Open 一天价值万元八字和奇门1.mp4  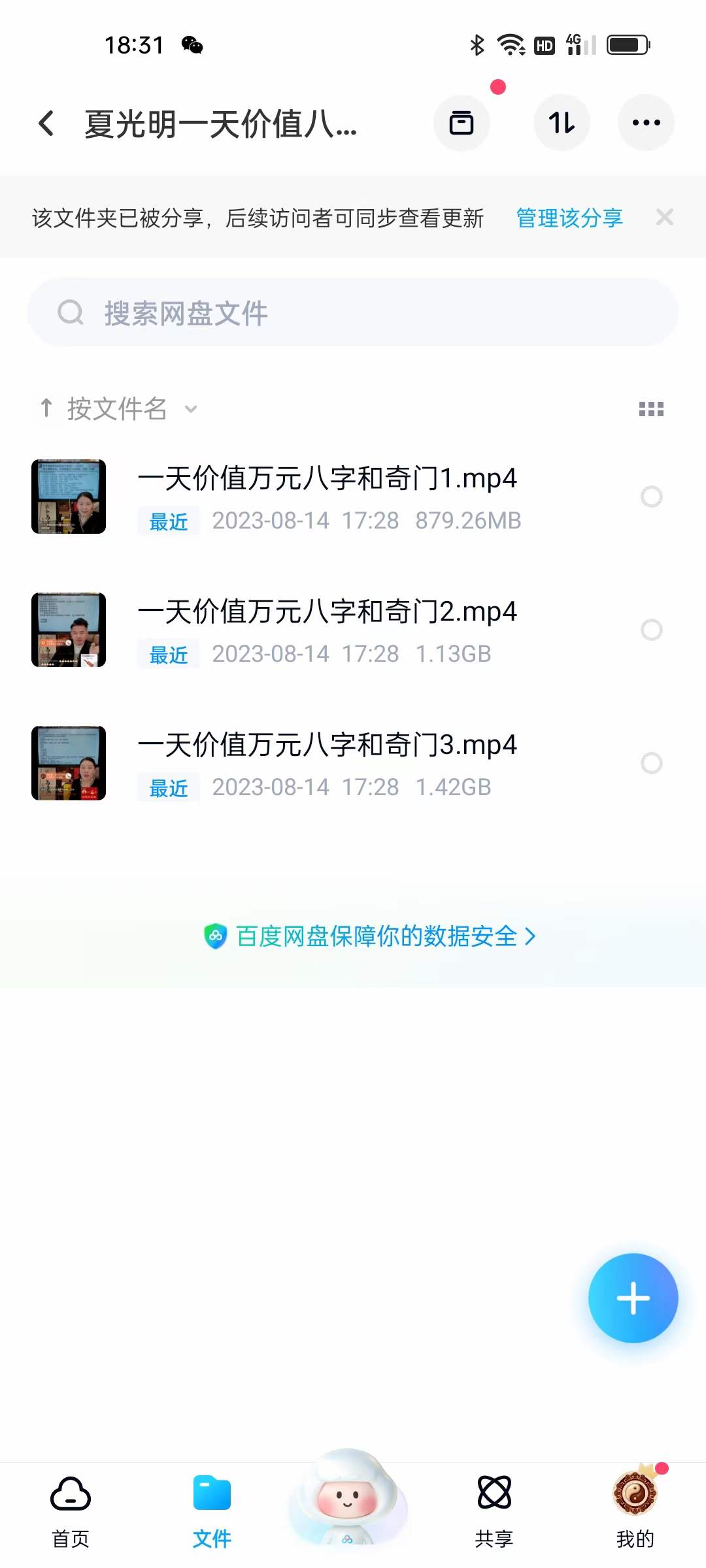(x=327, y=479)
